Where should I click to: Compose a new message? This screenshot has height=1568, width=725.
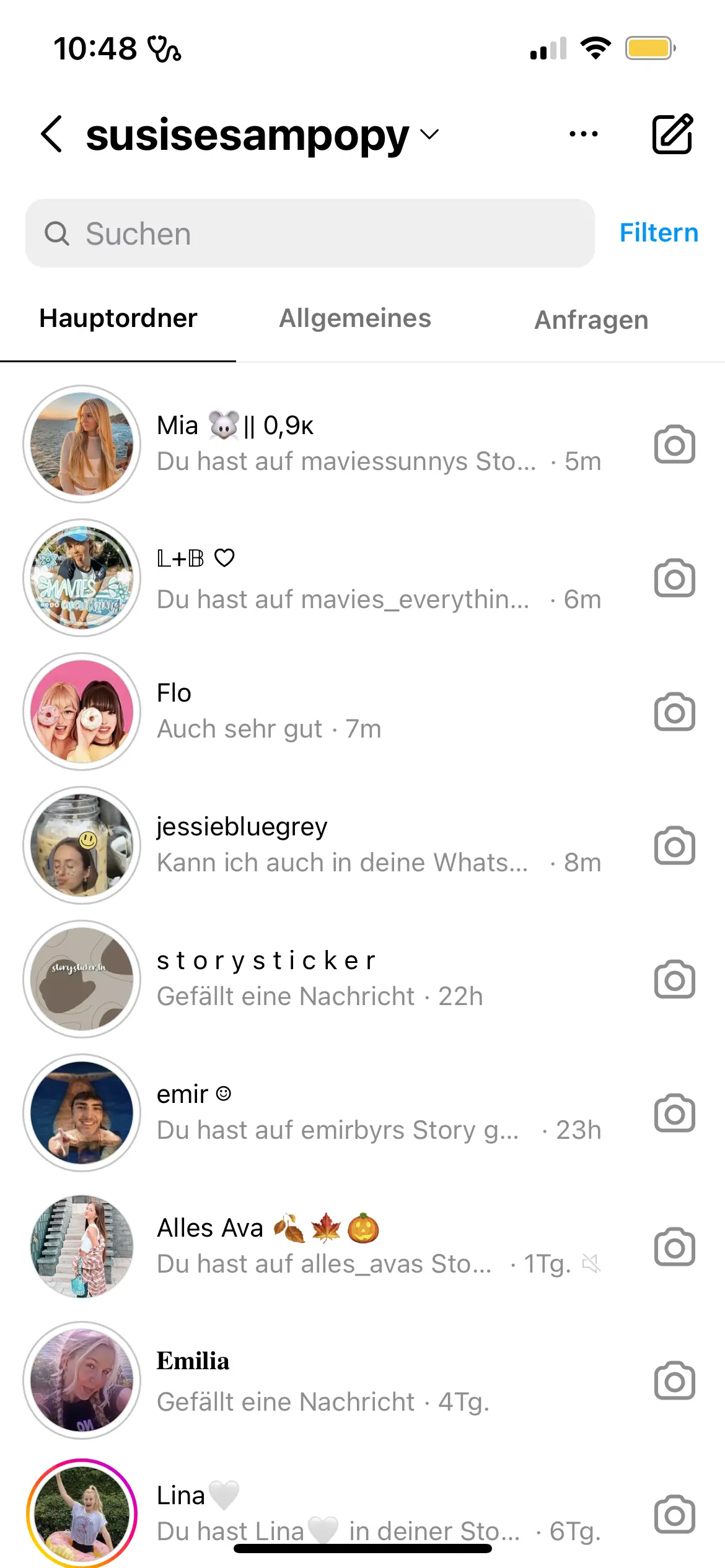pos(672,134)
